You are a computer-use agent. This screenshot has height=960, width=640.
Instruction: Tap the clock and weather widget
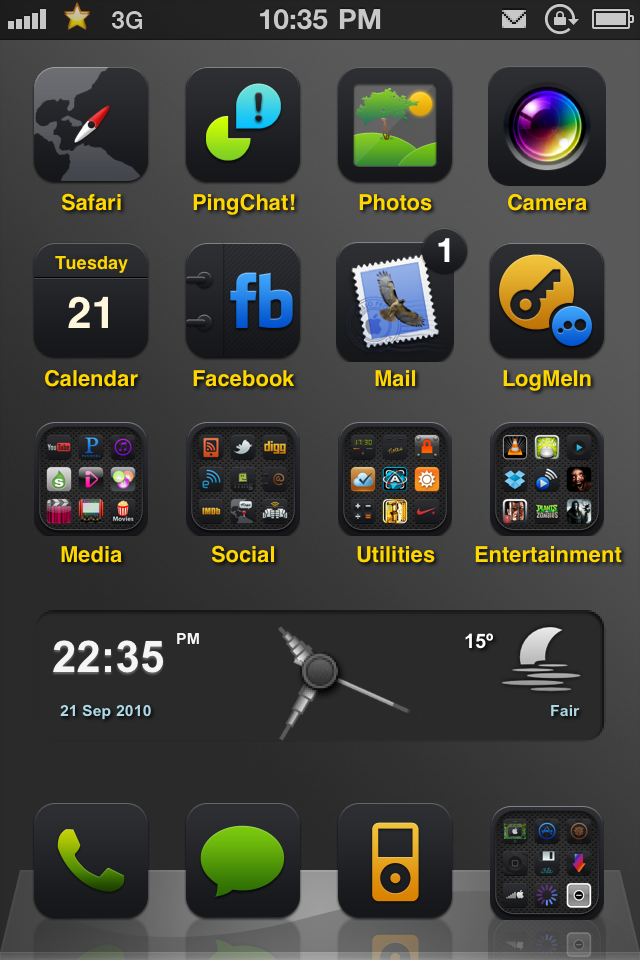pos(320,675)
